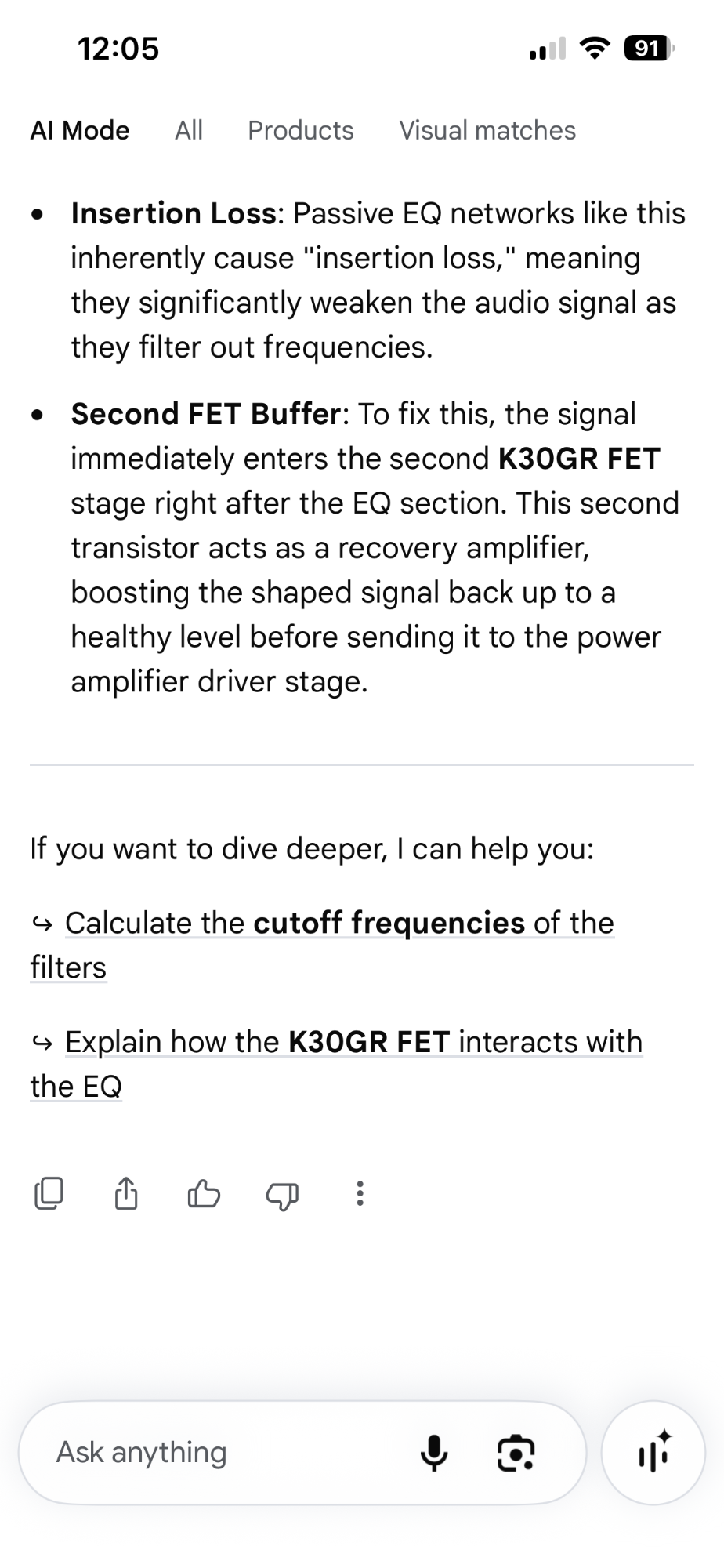Give the response a thumbs up
The width and height of the screenshot is (724, 1568).
204,1194
